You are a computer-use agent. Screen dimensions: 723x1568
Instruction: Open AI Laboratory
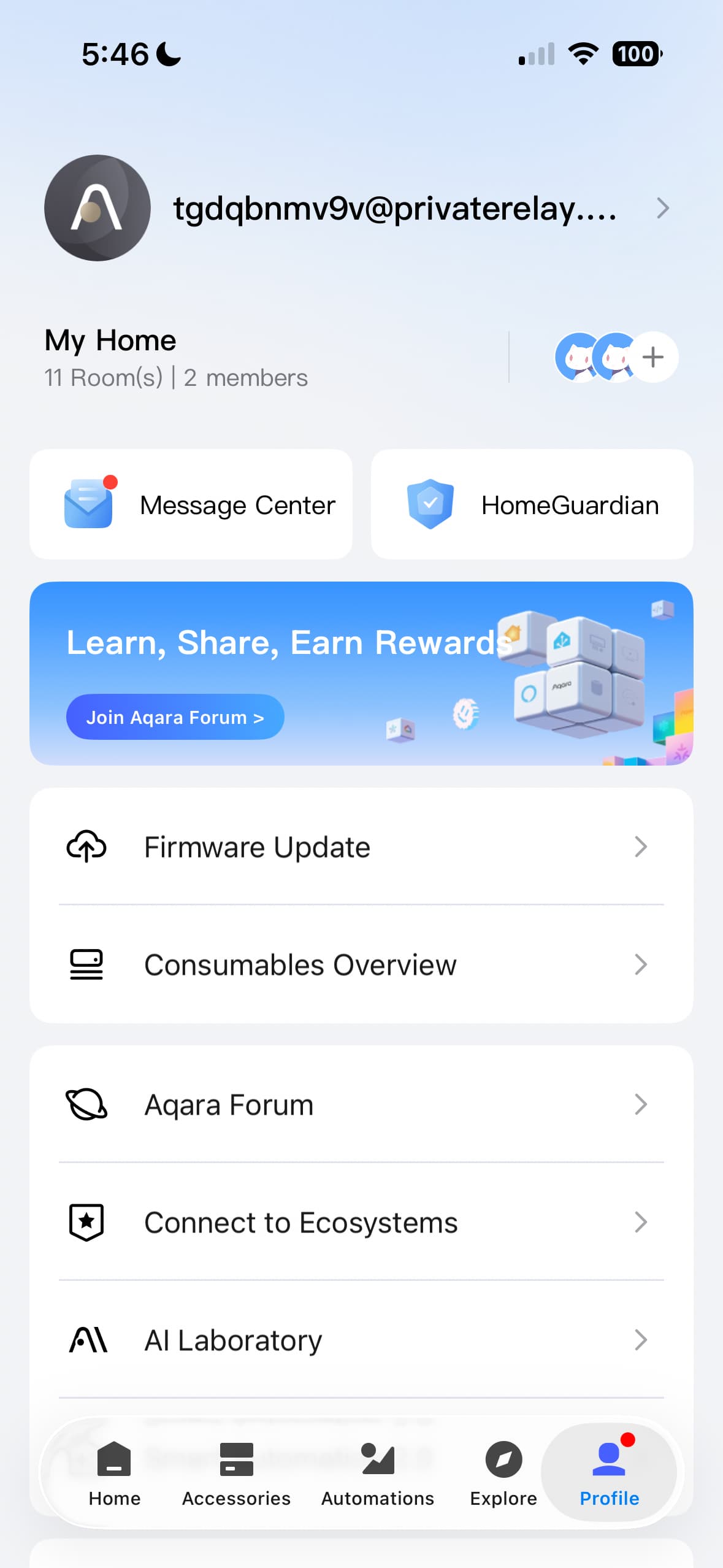click(x=361, y=1340)
